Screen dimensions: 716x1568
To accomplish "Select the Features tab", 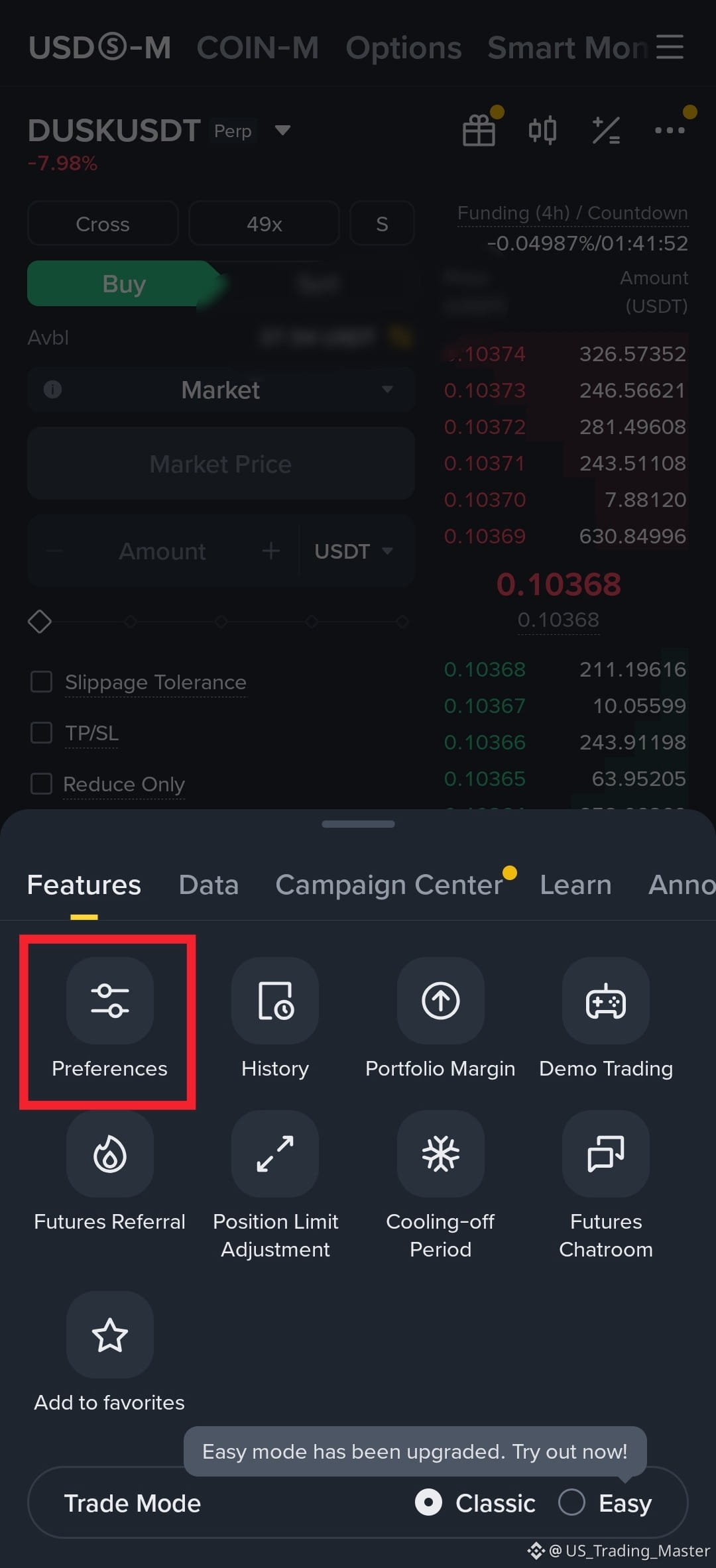I will pos(84,885).
